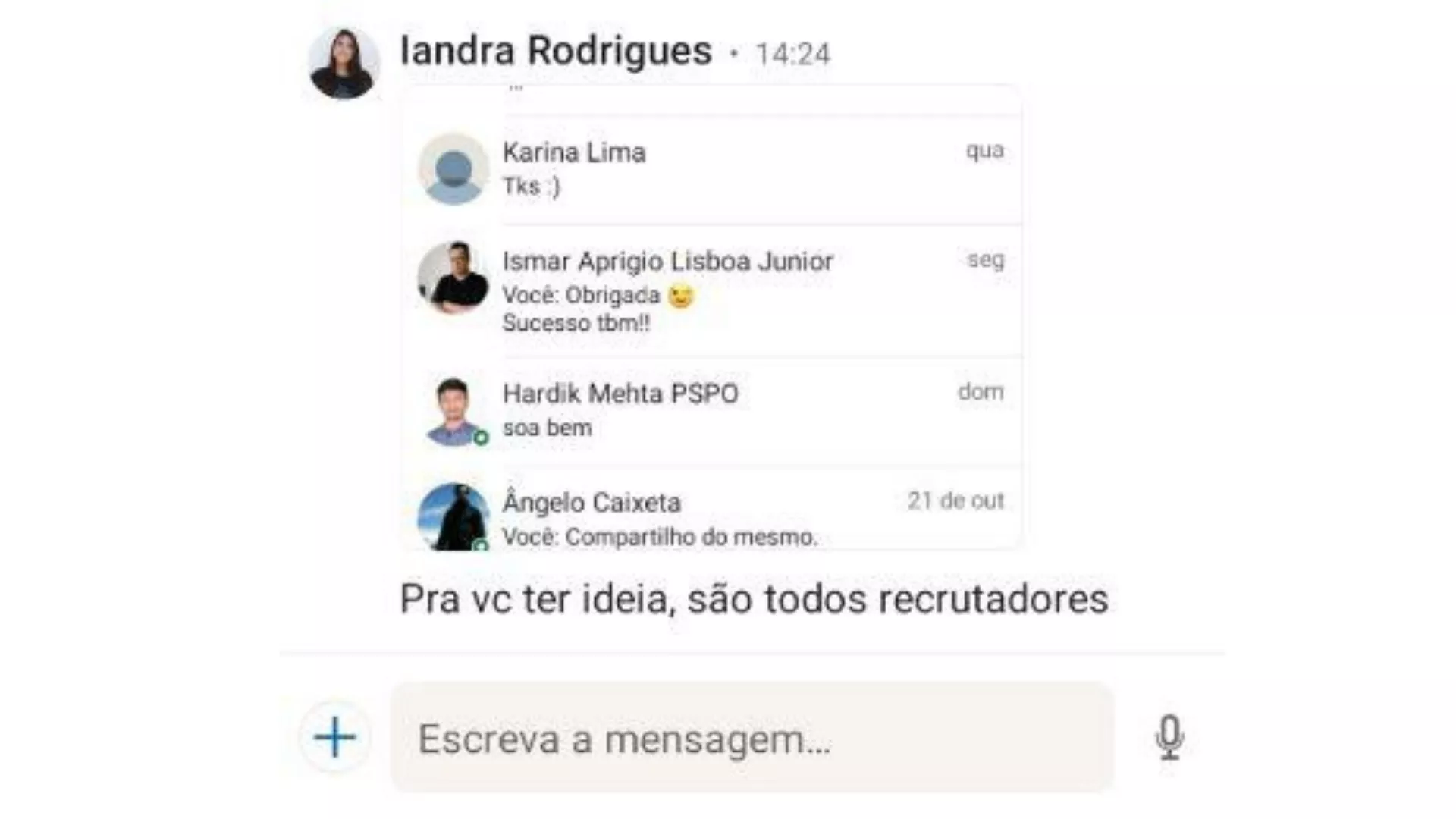Open the attachment plus button
The height and width of the screenshot is (819, 1456).
[335, 736]
